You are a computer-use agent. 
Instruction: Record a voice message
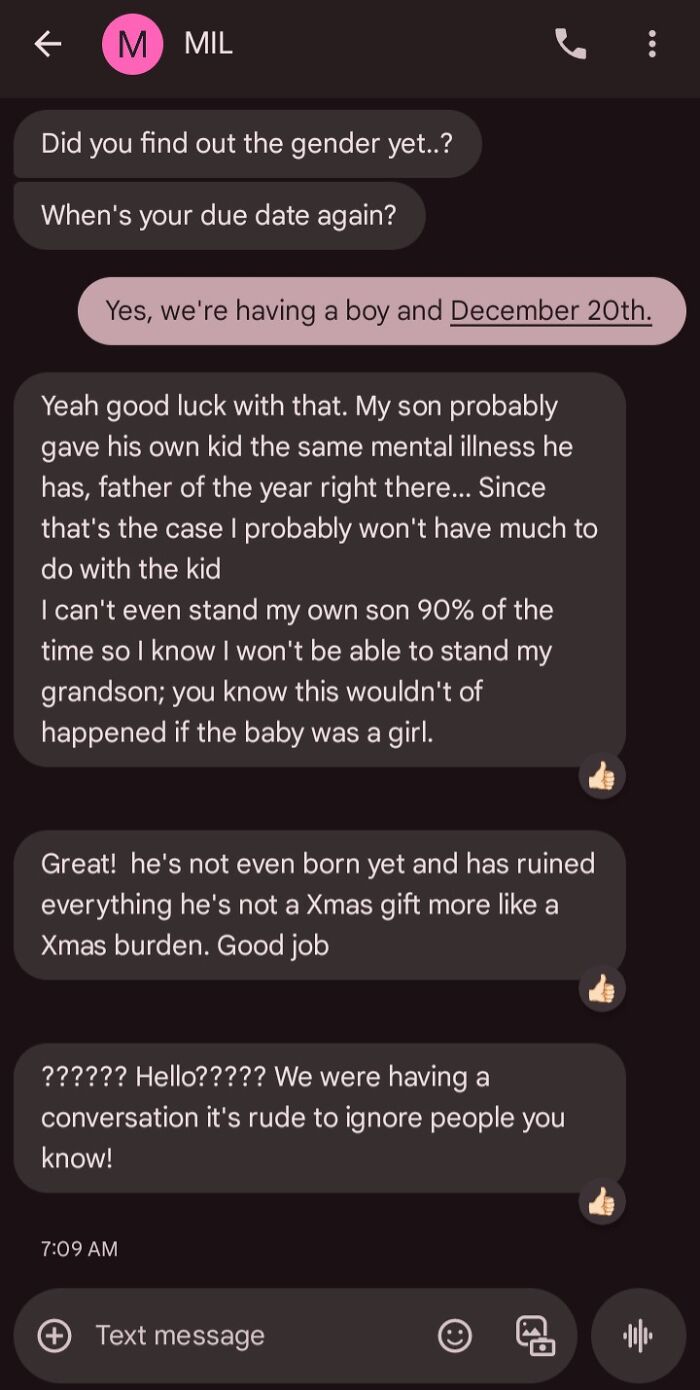coord(637,1335)
